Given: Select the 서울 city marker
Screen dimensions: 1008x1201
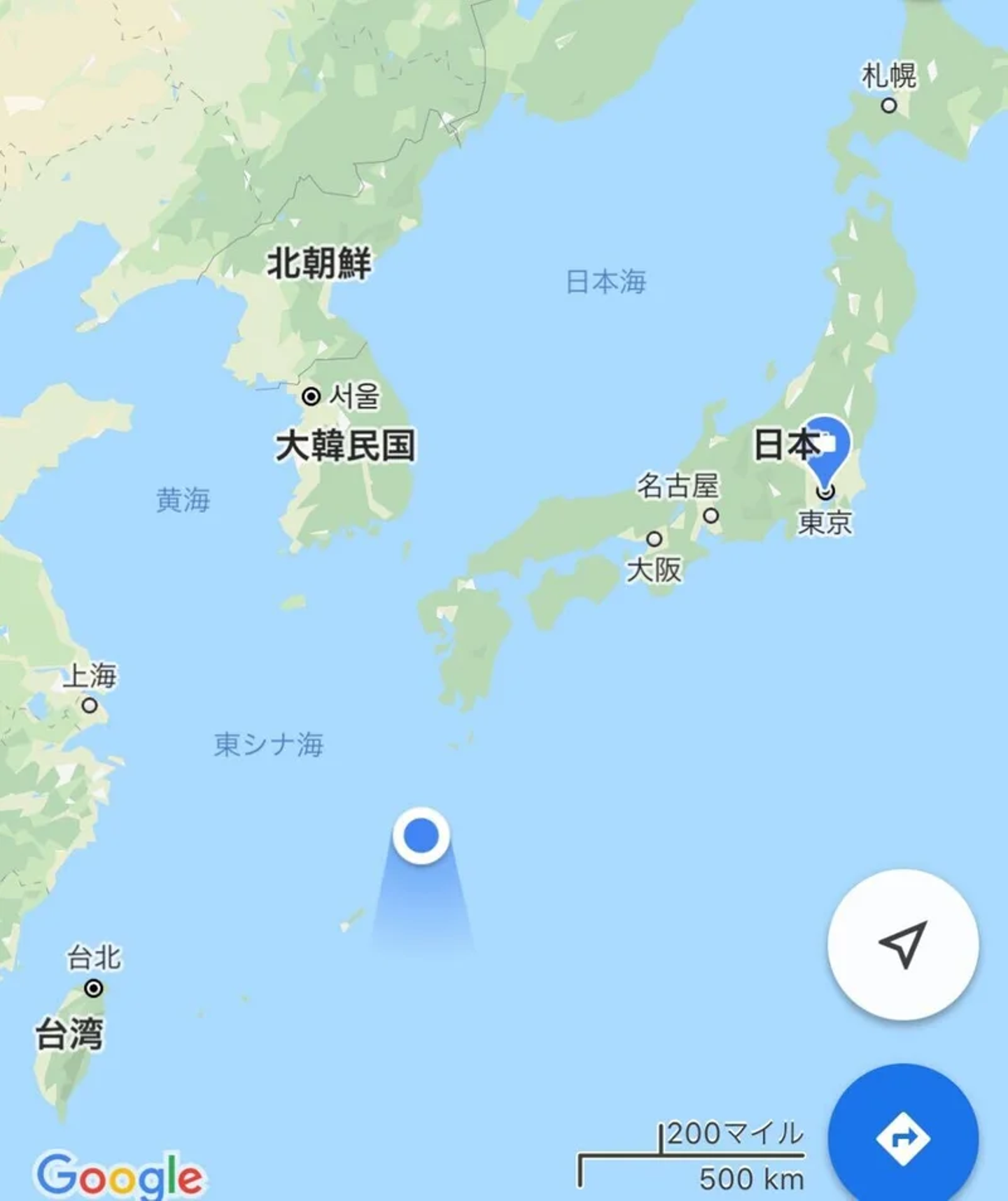Looking at the screenshot, I should pos(311,397).
